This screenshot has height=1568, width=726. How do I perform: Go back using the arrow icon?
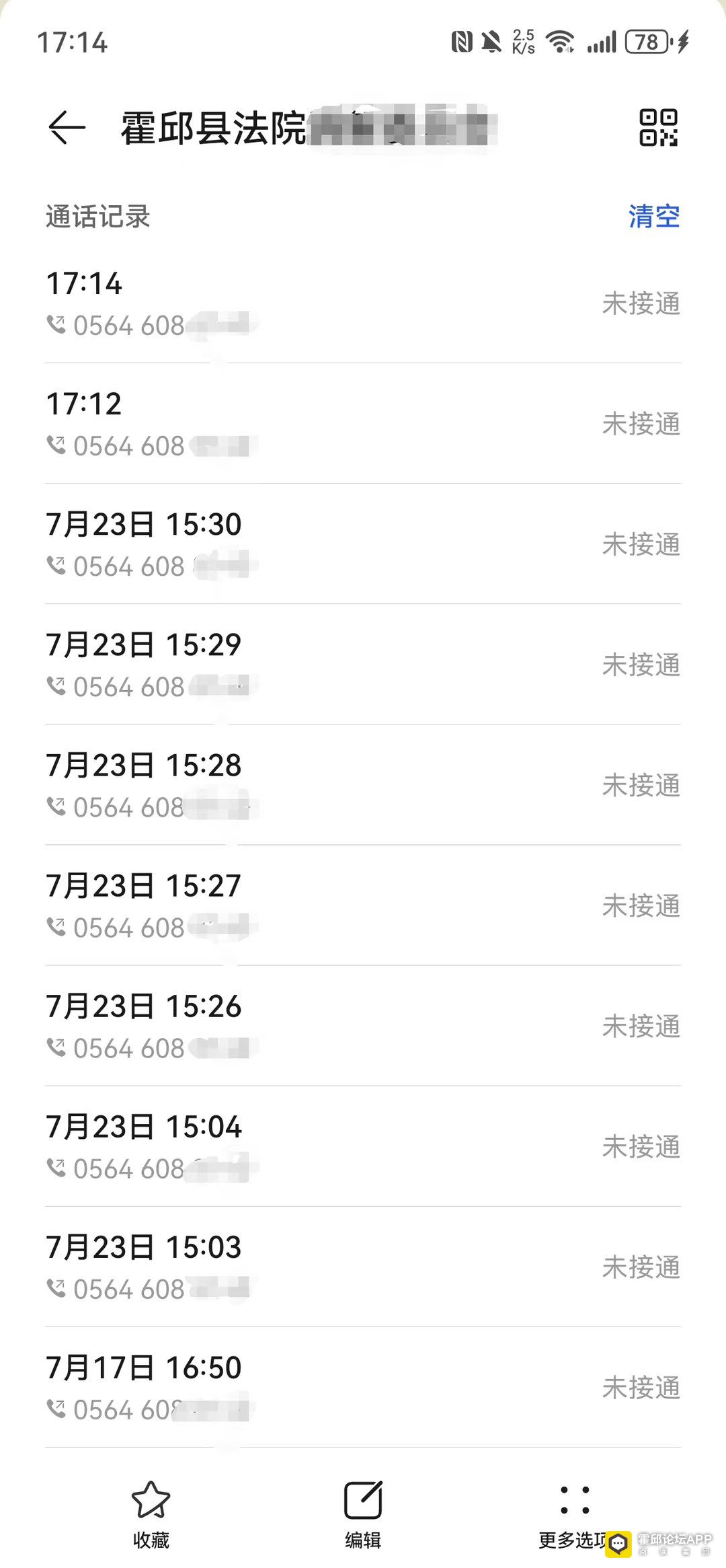67,127
